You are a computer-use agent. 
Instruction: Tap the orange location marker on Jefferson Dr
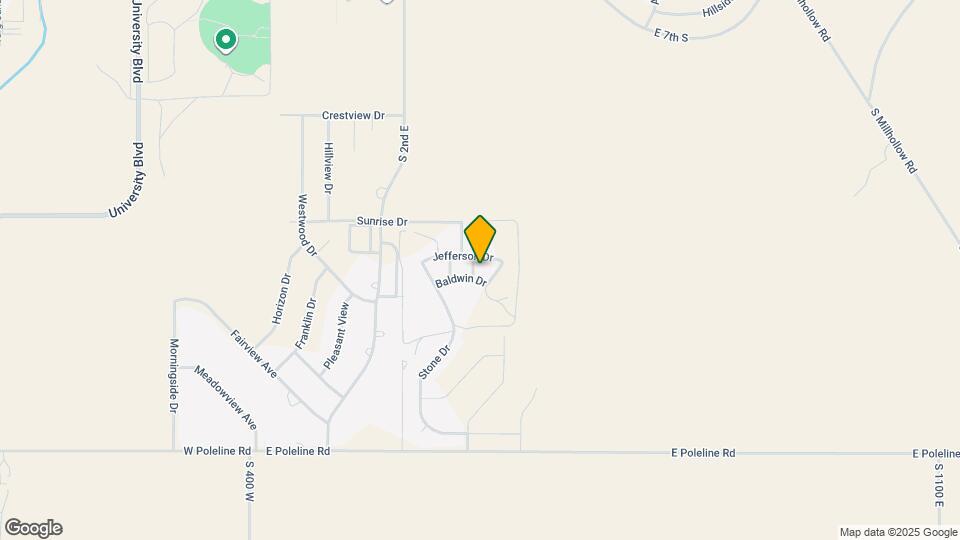tap(480, 239)
